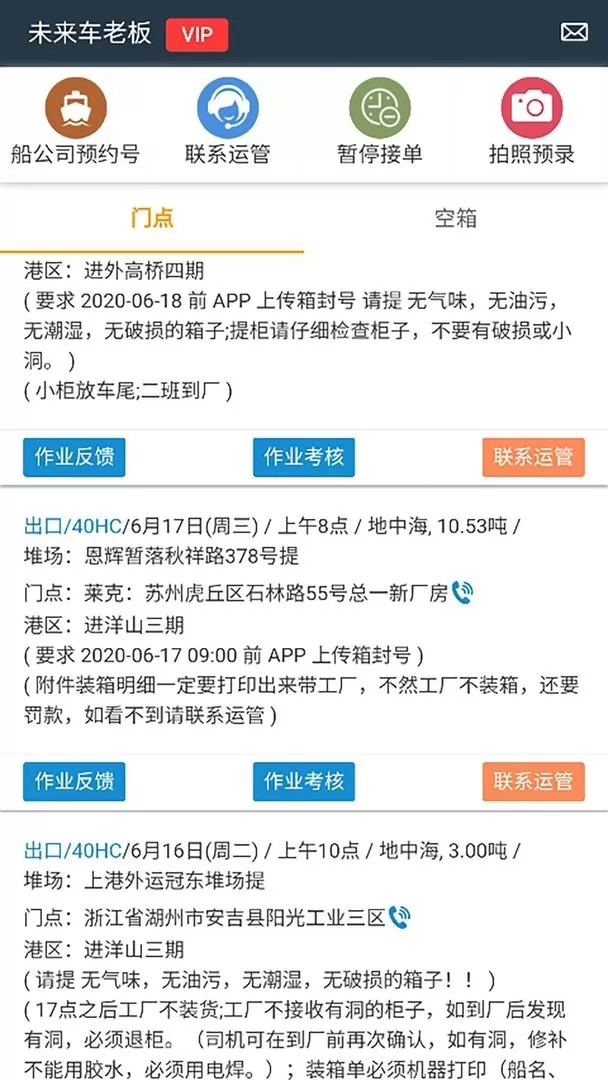Switch to the 门点 tab
Screen dimensions: 608x1080
(152, 217)
